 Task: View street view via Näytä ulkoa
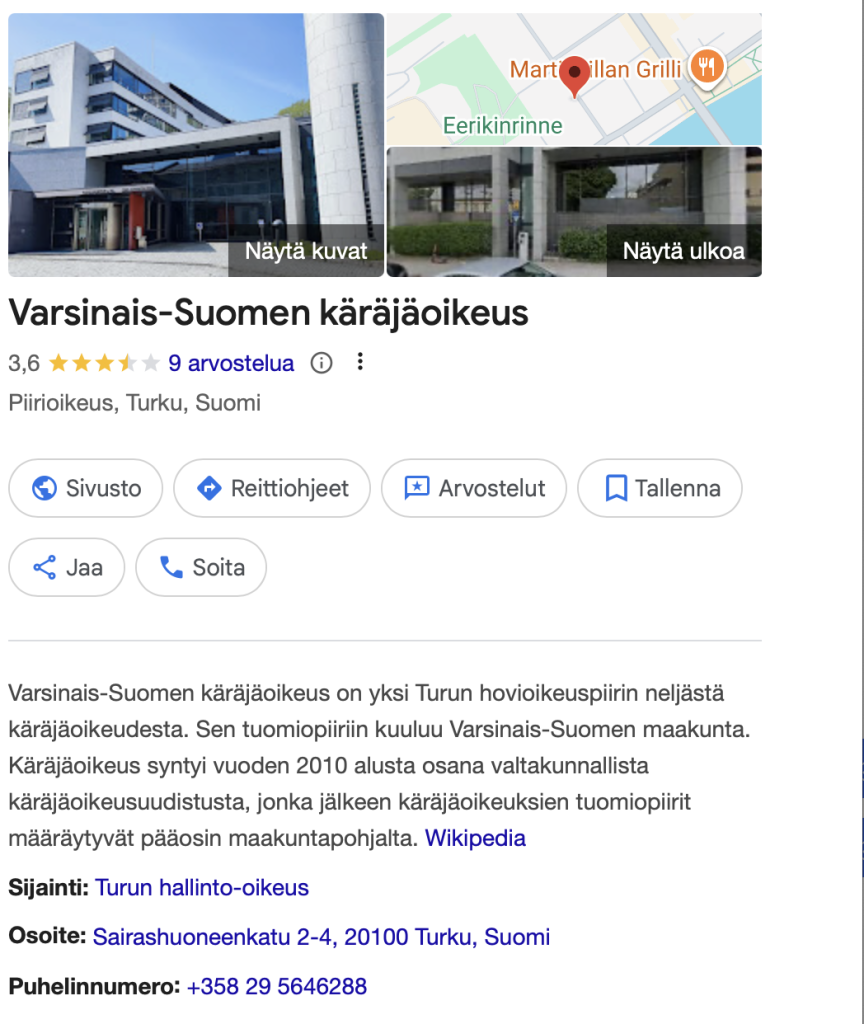683,251
